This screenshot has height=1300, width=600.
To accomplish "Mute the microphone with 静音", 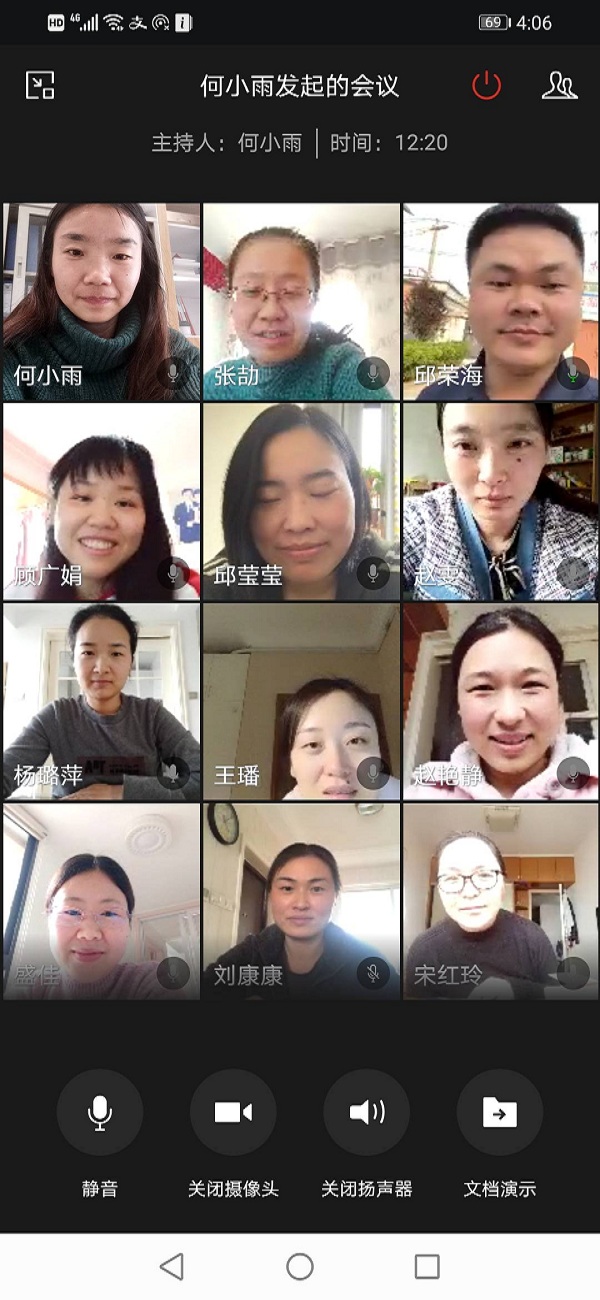I will point(100,1112).
